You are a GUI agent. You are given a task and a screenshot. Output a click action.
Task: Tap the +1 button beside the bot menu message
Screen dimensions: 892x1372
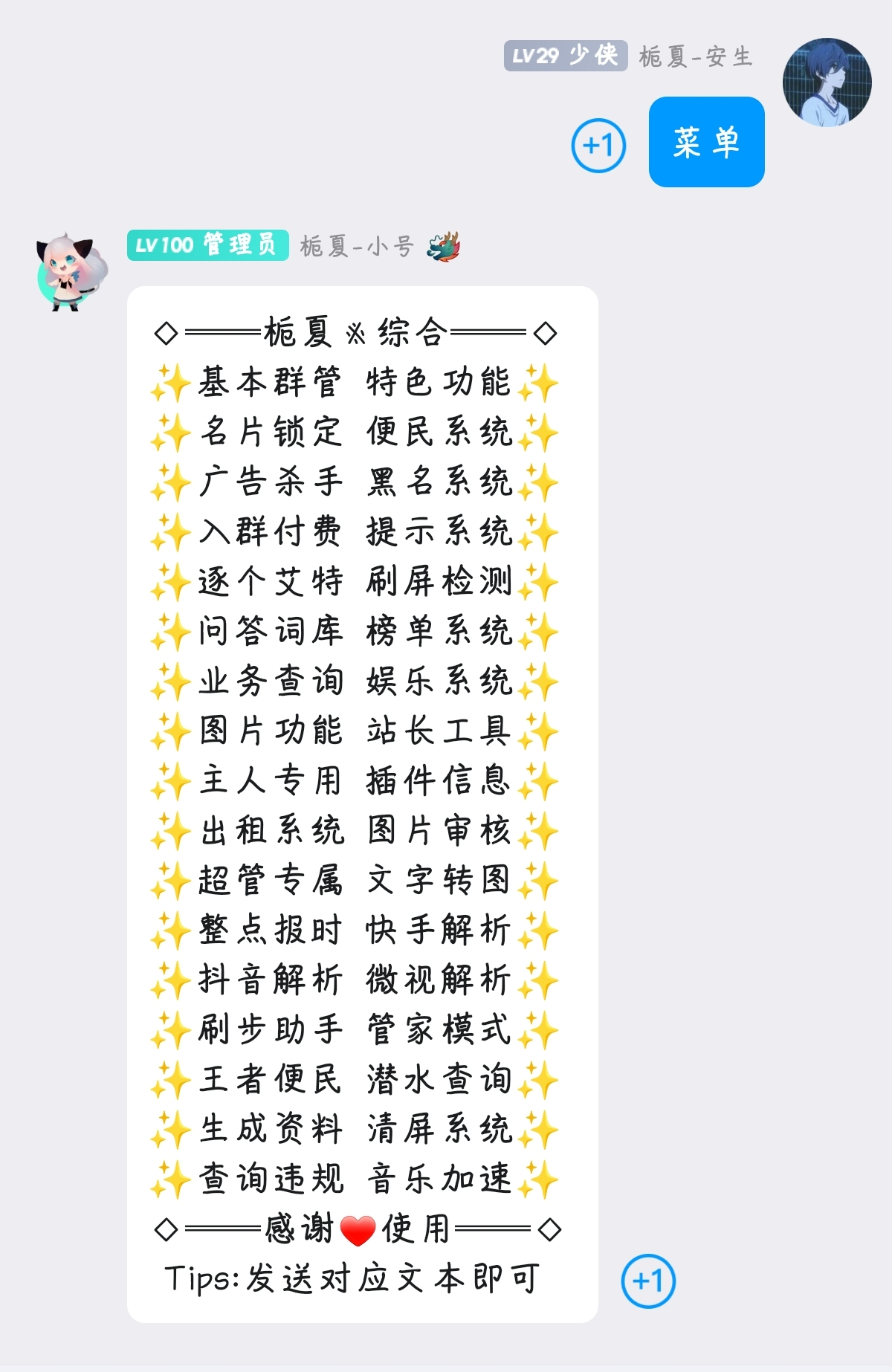[x=648, y=1281]
